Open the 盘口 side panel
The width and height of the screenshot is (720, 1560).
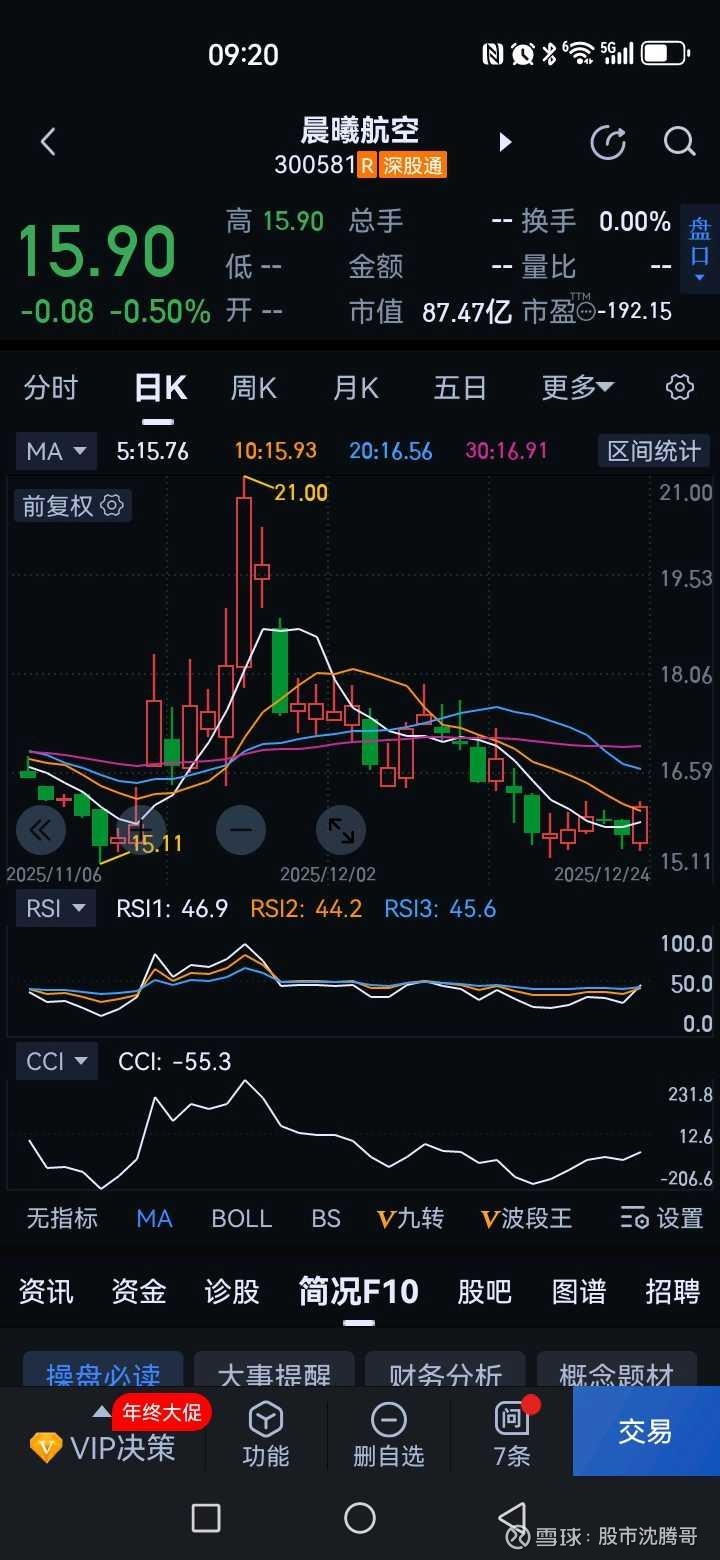point(699,248)
